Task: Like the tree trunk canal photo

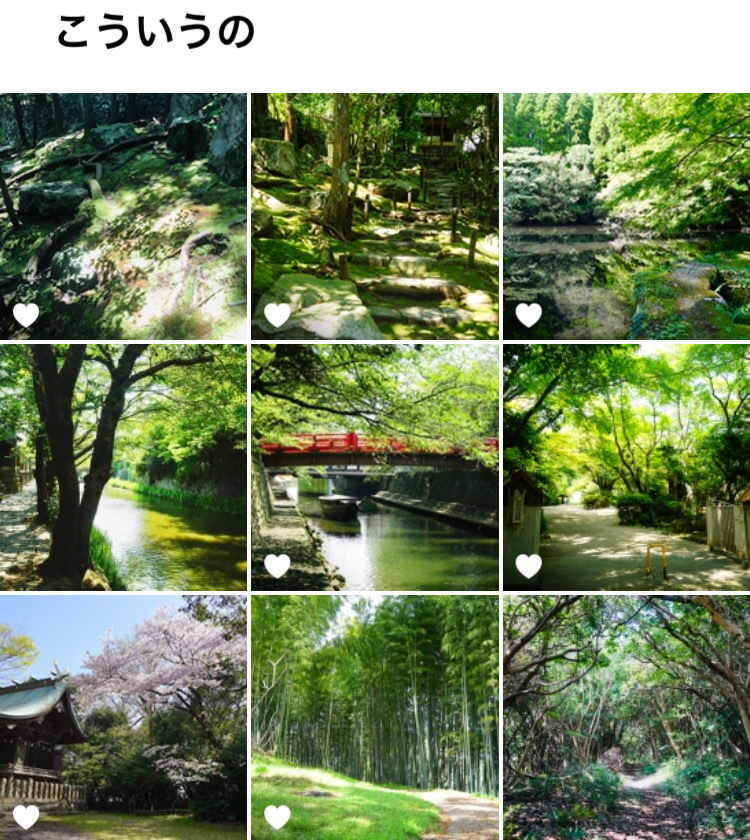Action: coord(26,567)
